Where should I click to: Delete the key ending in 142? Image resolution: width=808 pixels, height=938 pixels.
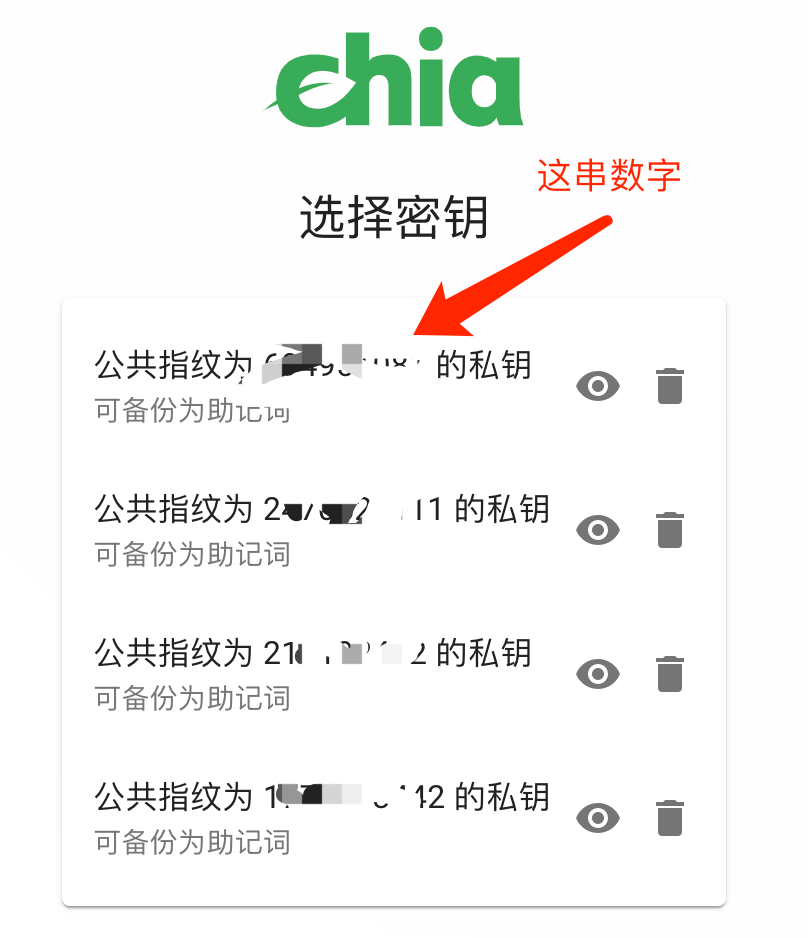pos(669,817)
